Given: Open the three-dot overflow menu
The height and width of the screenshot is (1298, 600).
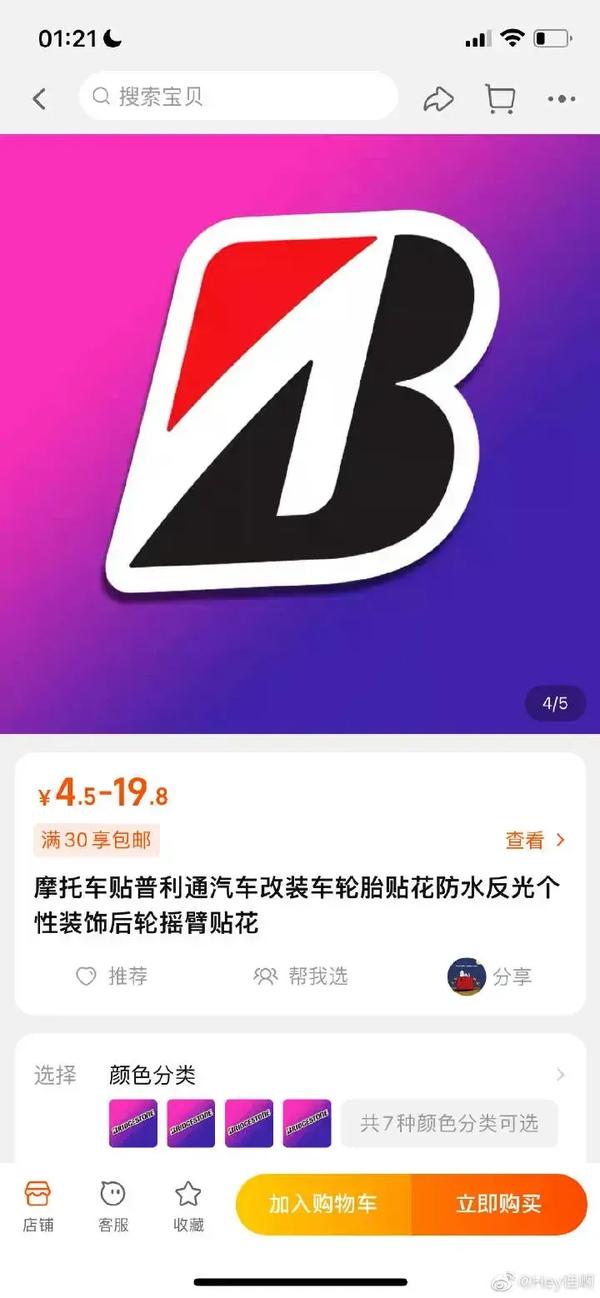Looking at the screenshot, I should click(x=561, y=98).
